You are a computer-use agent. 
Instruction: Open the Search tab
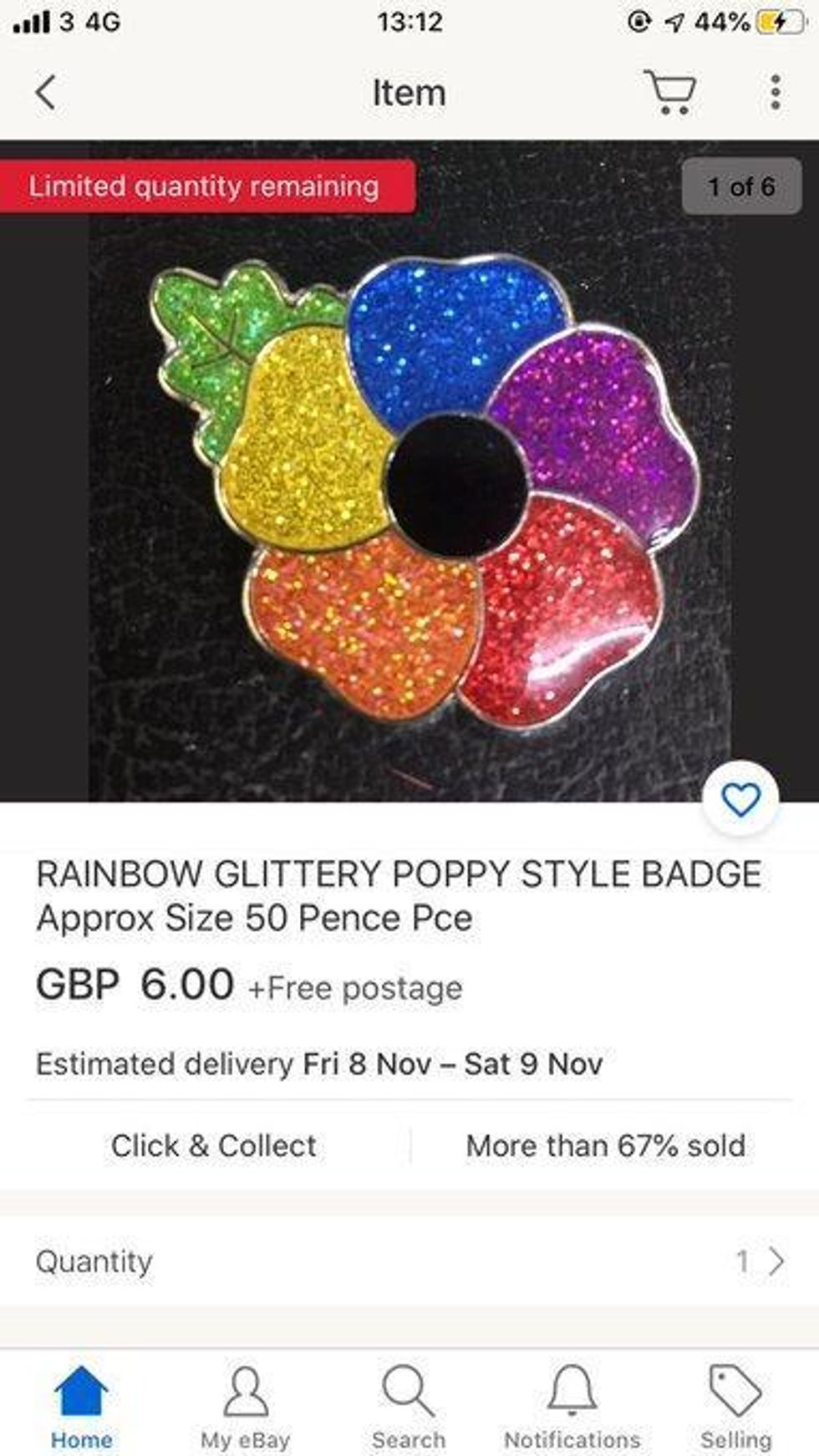click(x=409, y=1407)
